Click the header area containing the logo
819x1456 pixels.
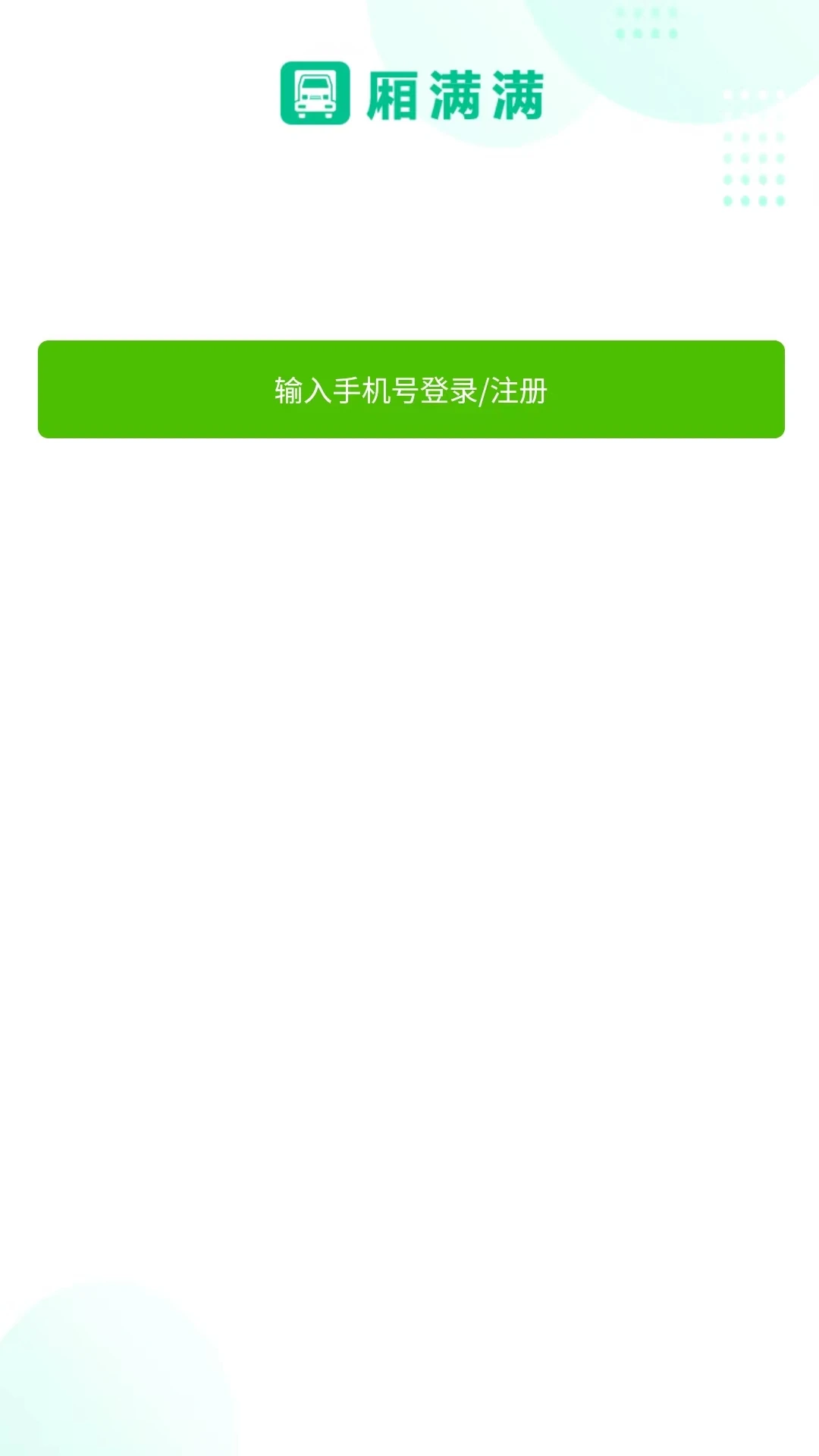click(x=409, y=95)
